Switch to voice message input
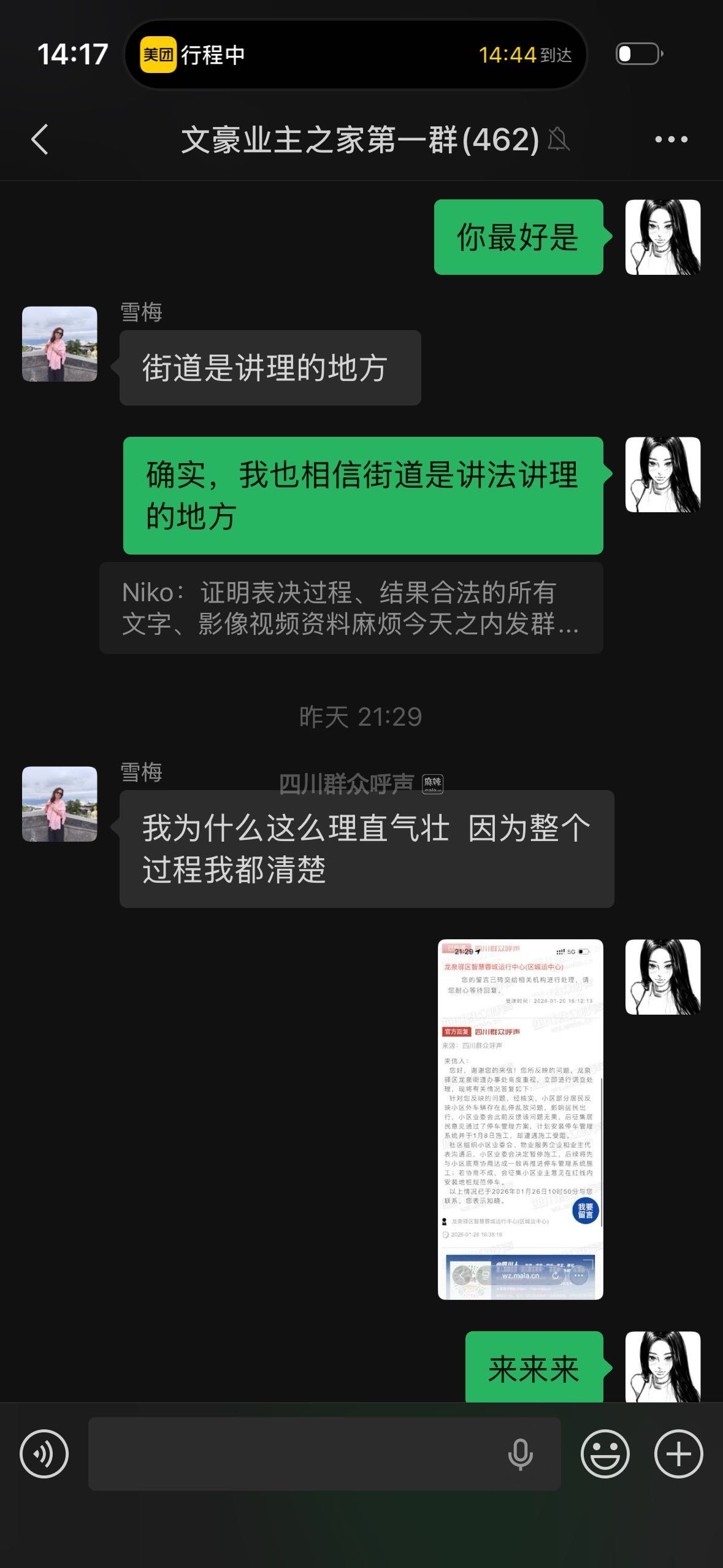The image size is (723, 1568). (44, 1453)
